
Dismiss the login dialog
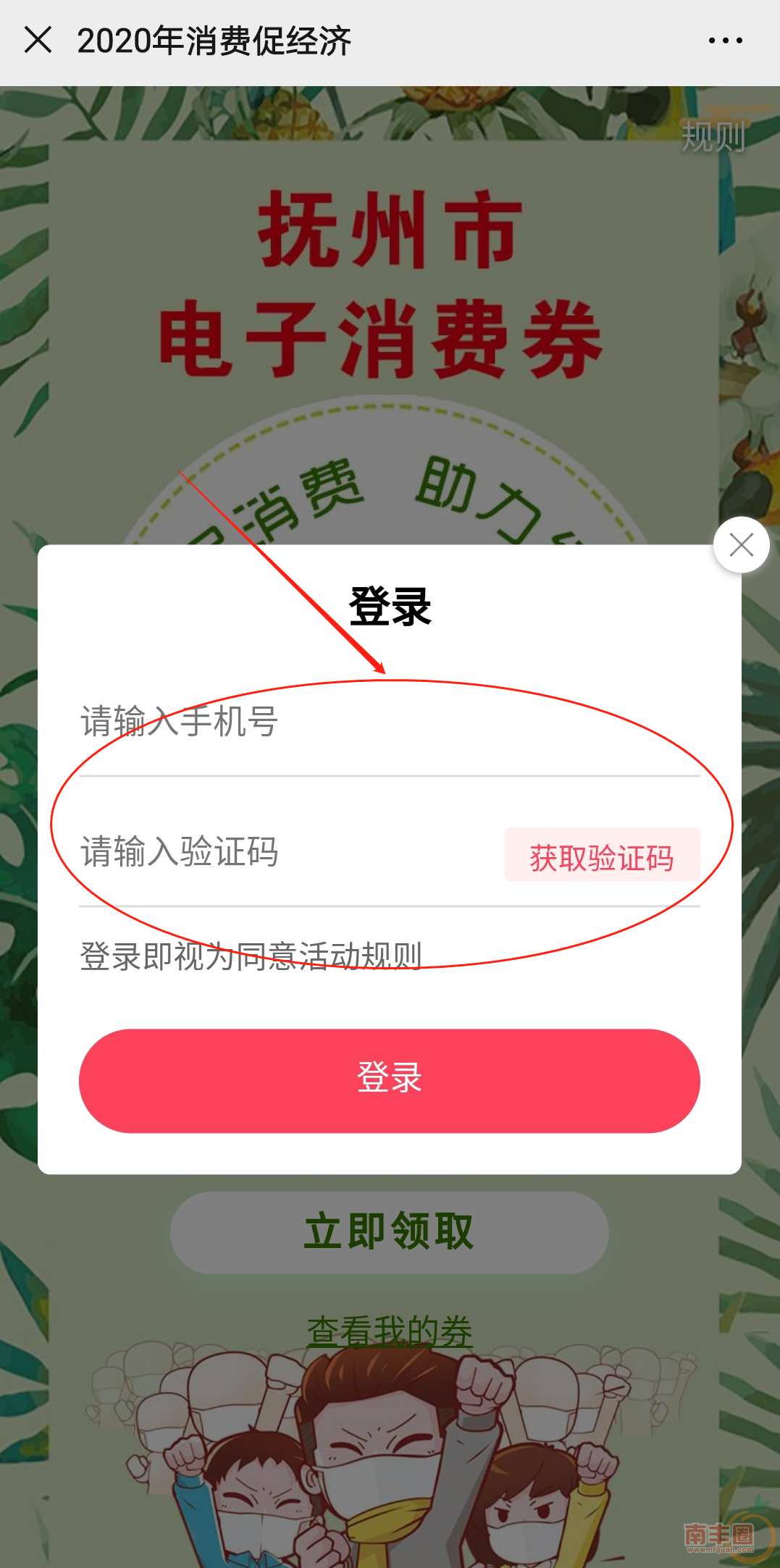point(741,545)
